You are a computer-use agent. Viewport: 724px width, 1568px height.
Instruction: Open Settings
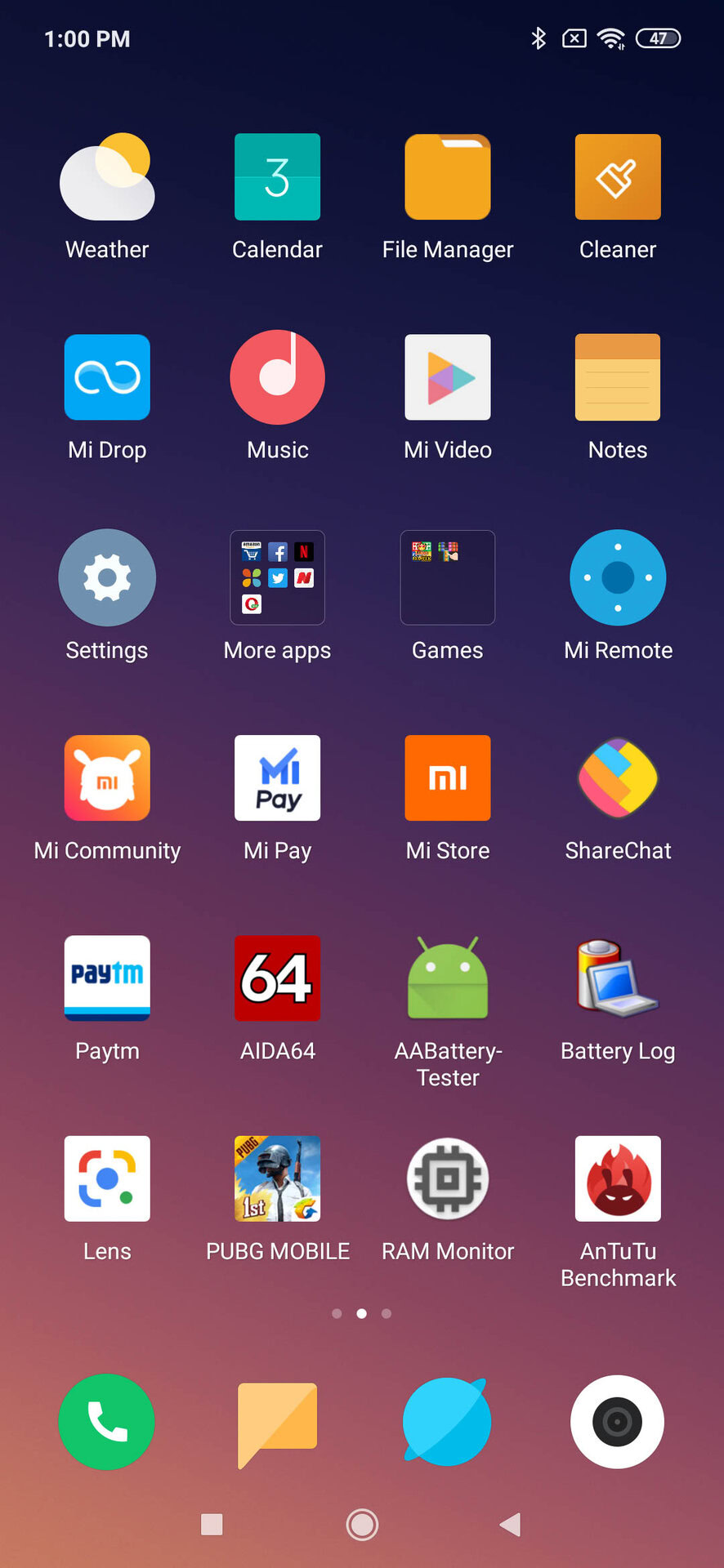(x=107, y=577)
